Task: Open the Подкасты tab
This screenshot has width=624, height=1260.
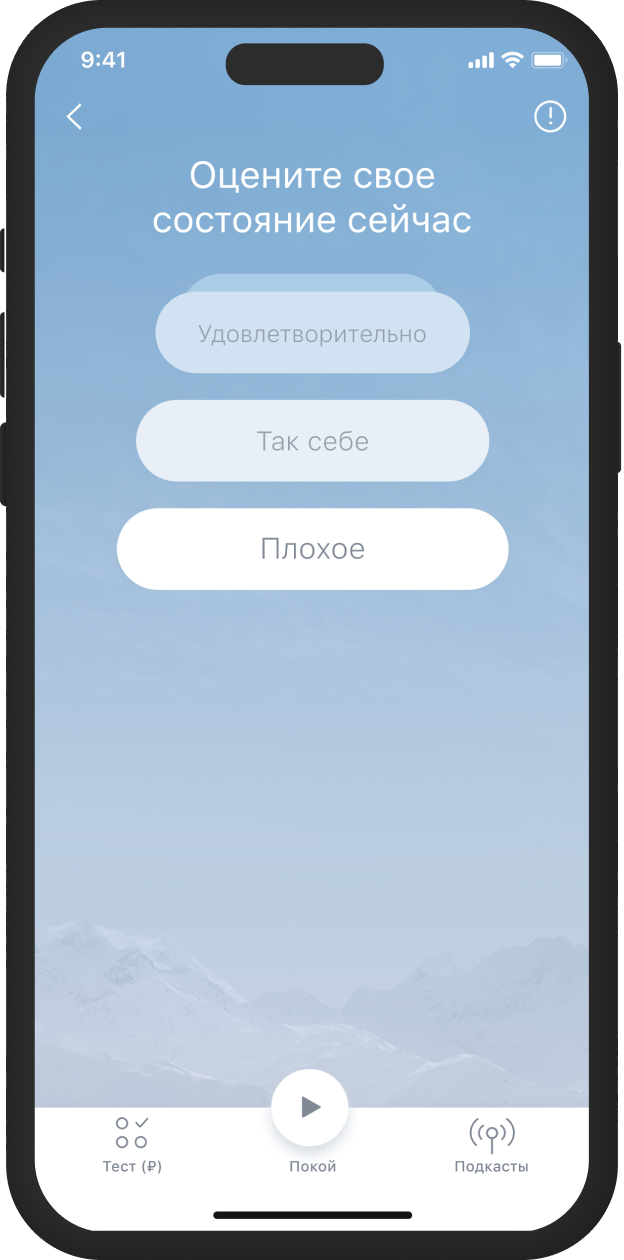Action: tap(491, 1145)
